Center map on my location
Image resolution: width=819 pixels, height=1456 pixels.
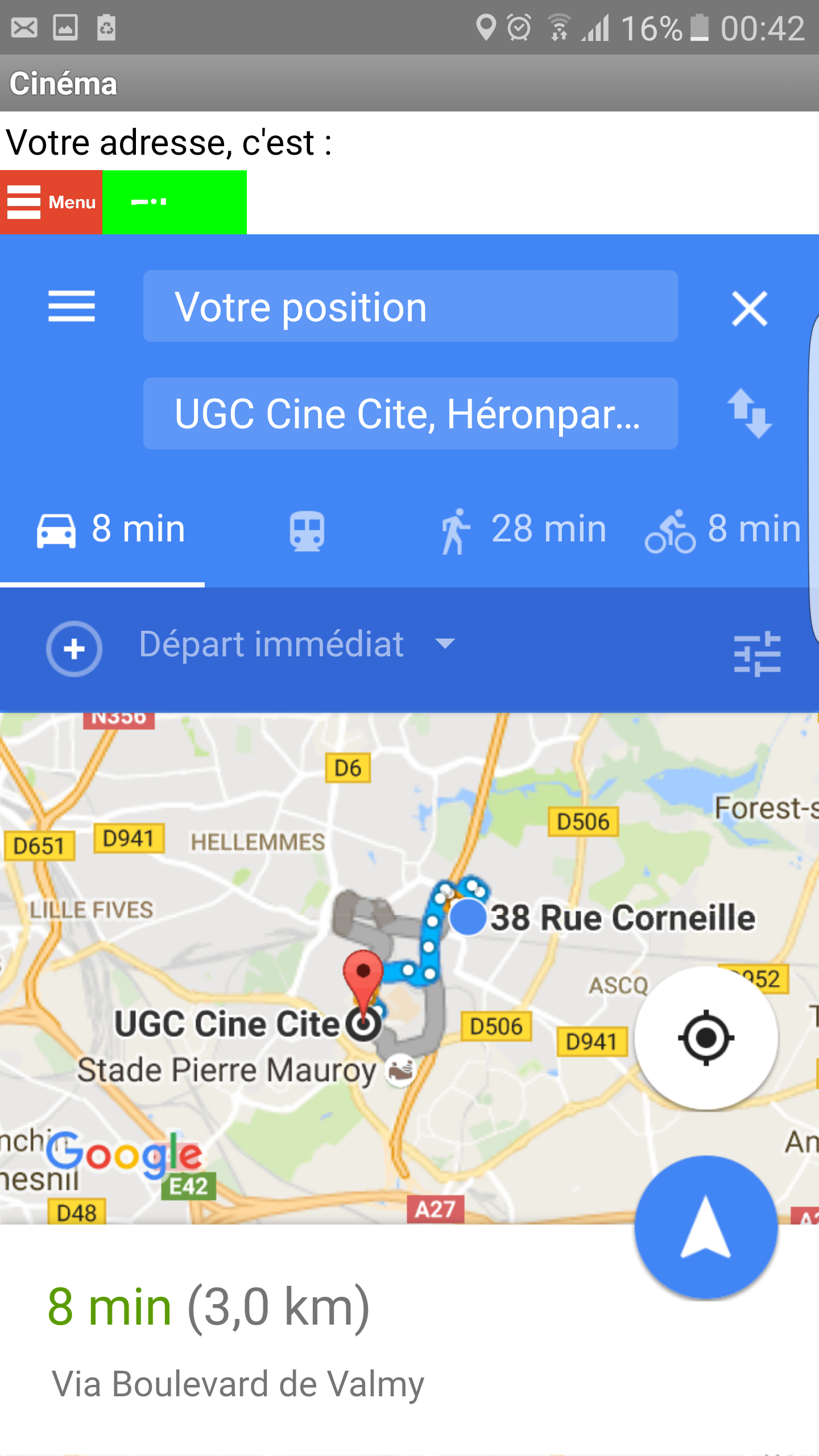click(706, 1038)
